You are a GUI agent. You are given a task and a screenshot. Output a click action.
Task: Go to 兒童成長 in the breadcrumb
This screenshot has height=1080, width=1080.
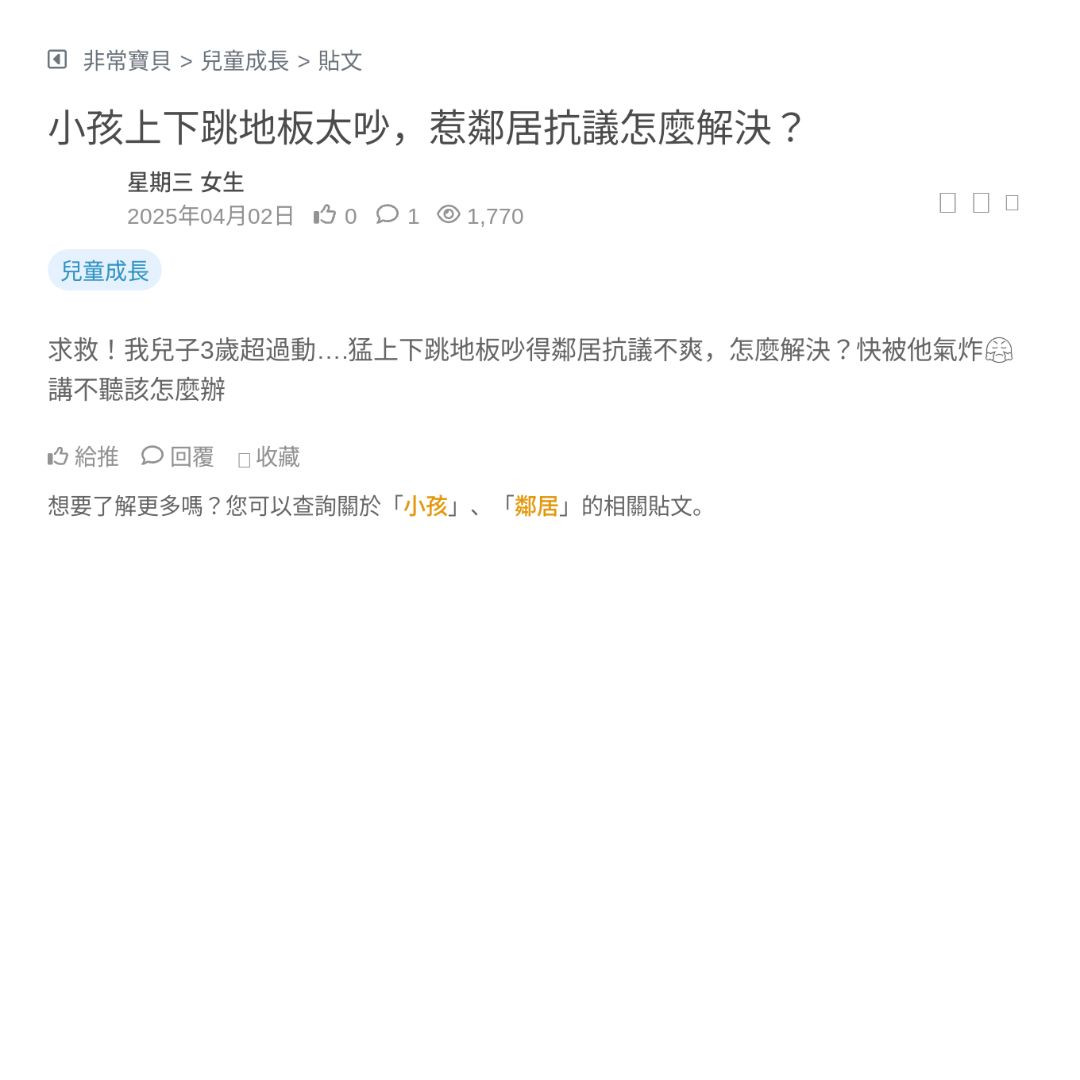(244, 61)
